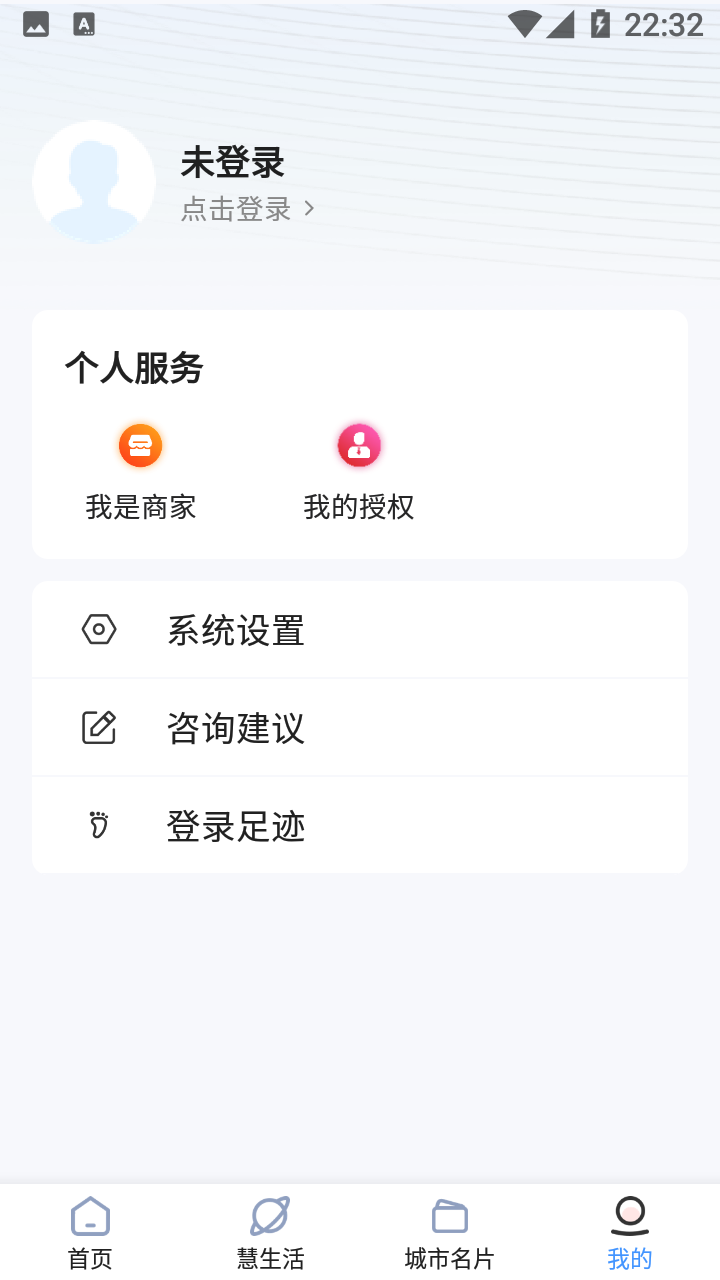Screen dimensions: 720x1280
Task: Tap the footprint icon beside 登录足迹
Action: pos(98,825)
